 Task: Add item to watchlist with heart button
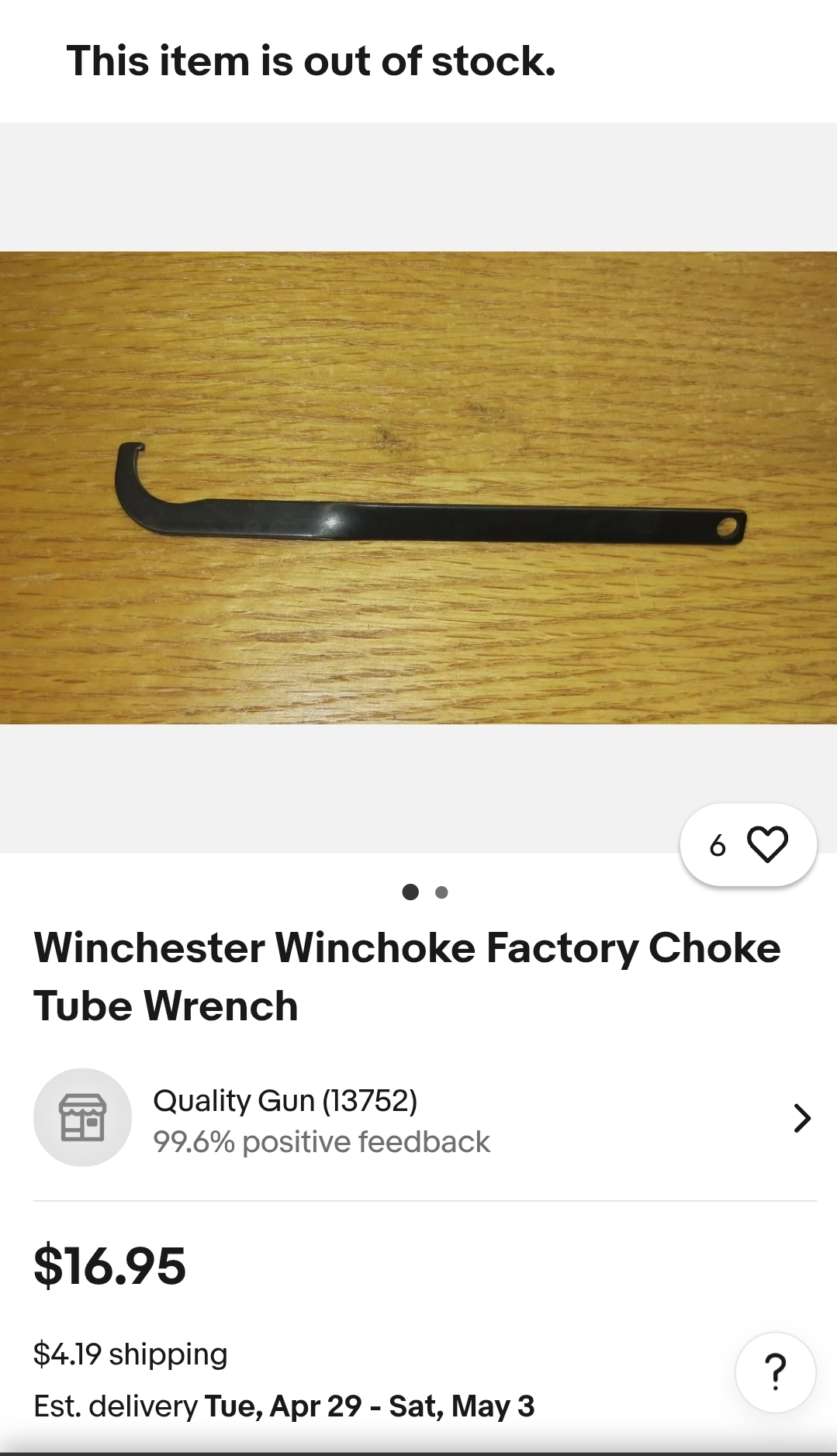766,844
